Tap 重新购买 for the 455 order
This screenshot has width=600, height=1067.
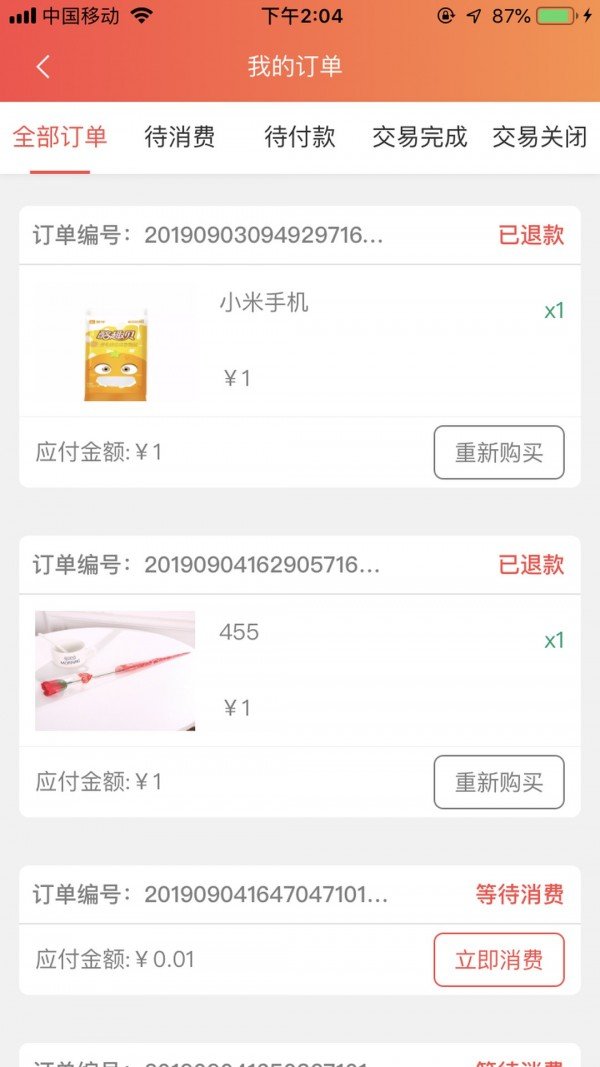tap(499, 782)
